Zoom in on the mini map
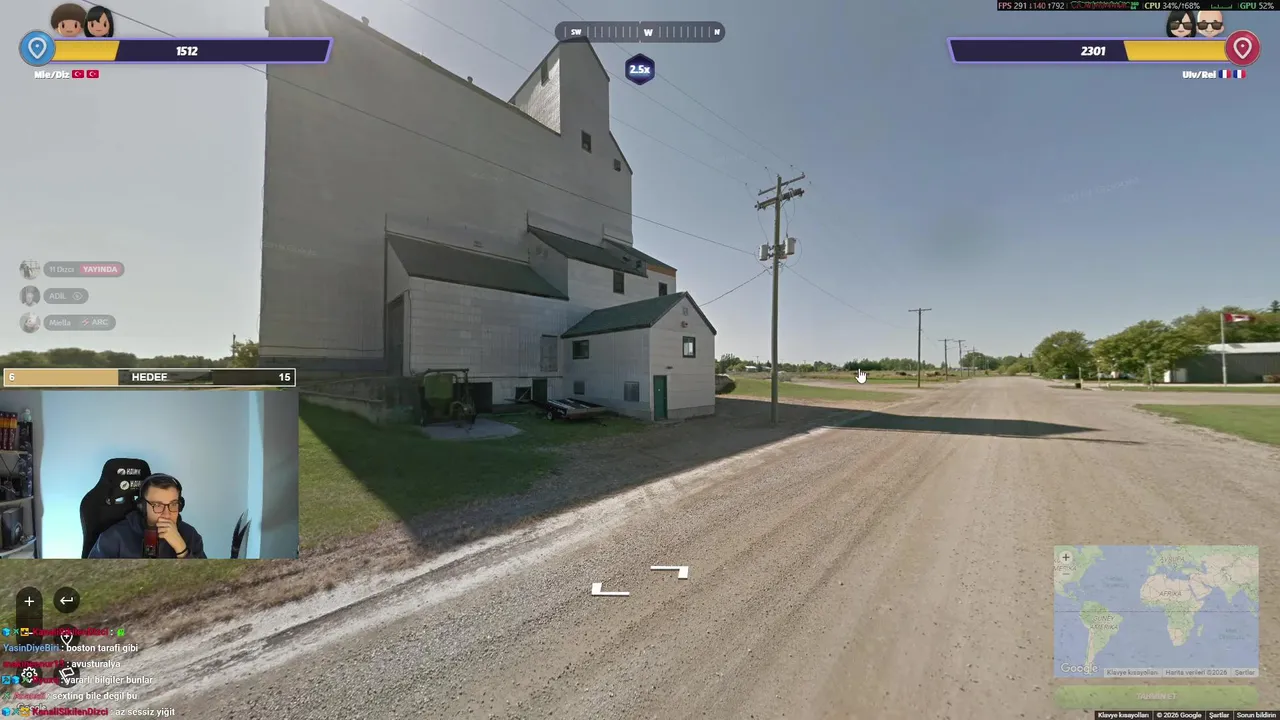This screenshot has width=1280, height=720. pos(1066,557)
